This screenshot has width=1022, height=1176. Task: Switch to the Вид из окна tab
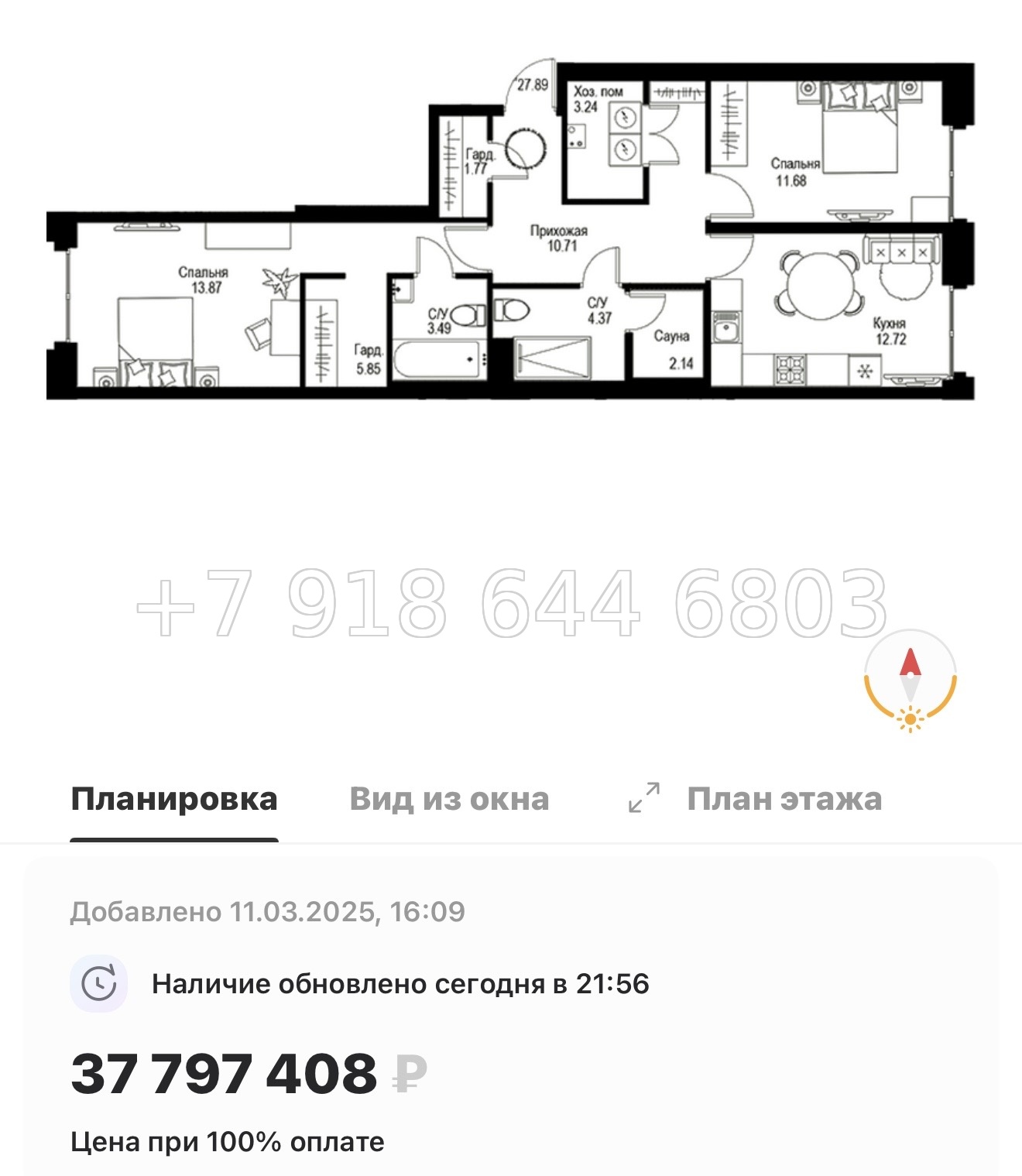(450, 798)
